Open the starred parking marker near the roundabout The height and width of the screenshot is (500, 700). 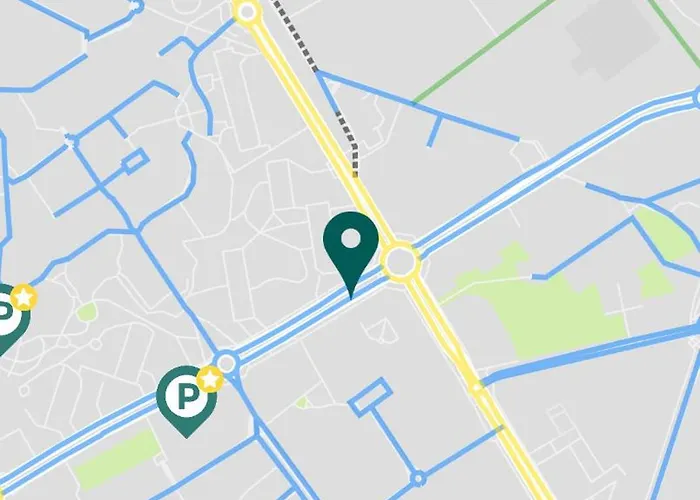[x=188, y=397]
